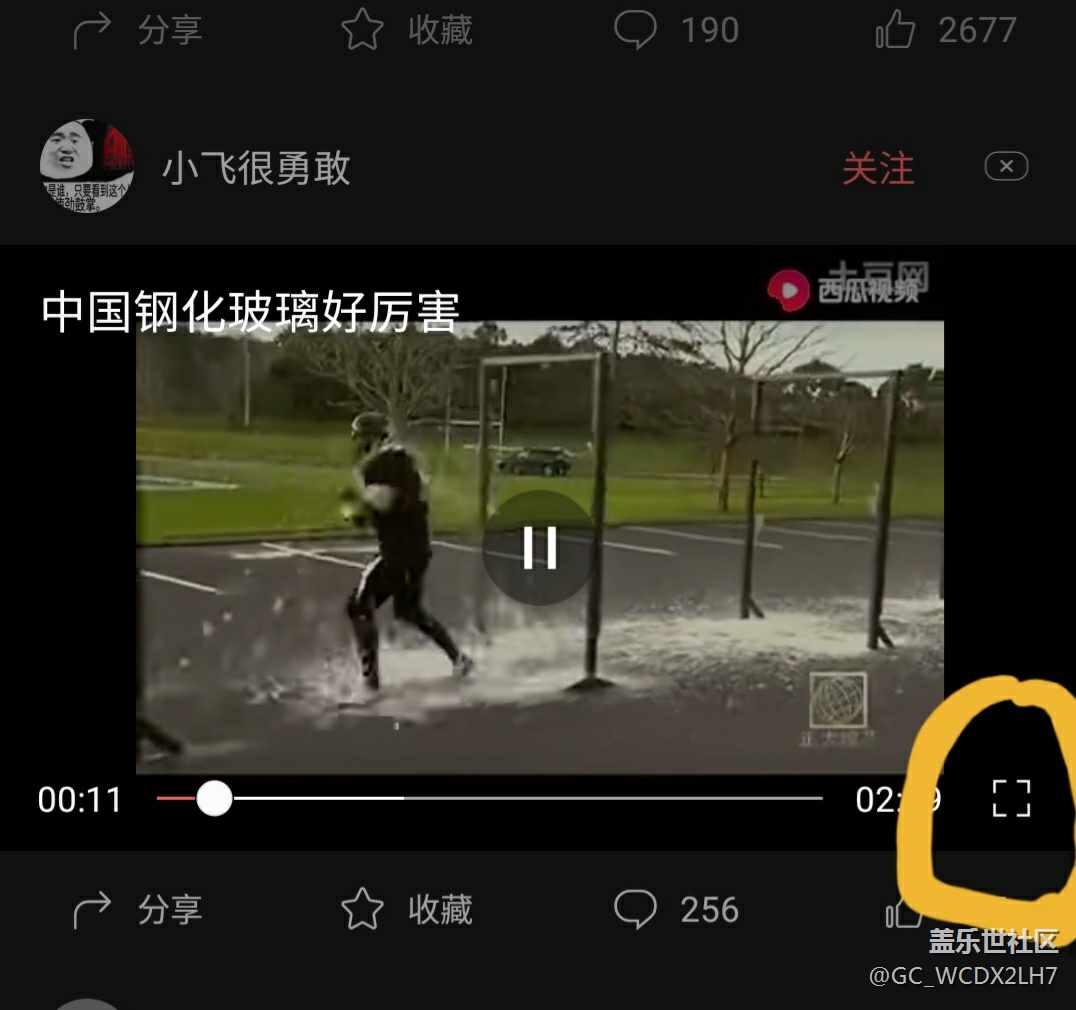Enter fullscreen video mode
Screen dimensions: 1076x1010
pos(1011,799)
